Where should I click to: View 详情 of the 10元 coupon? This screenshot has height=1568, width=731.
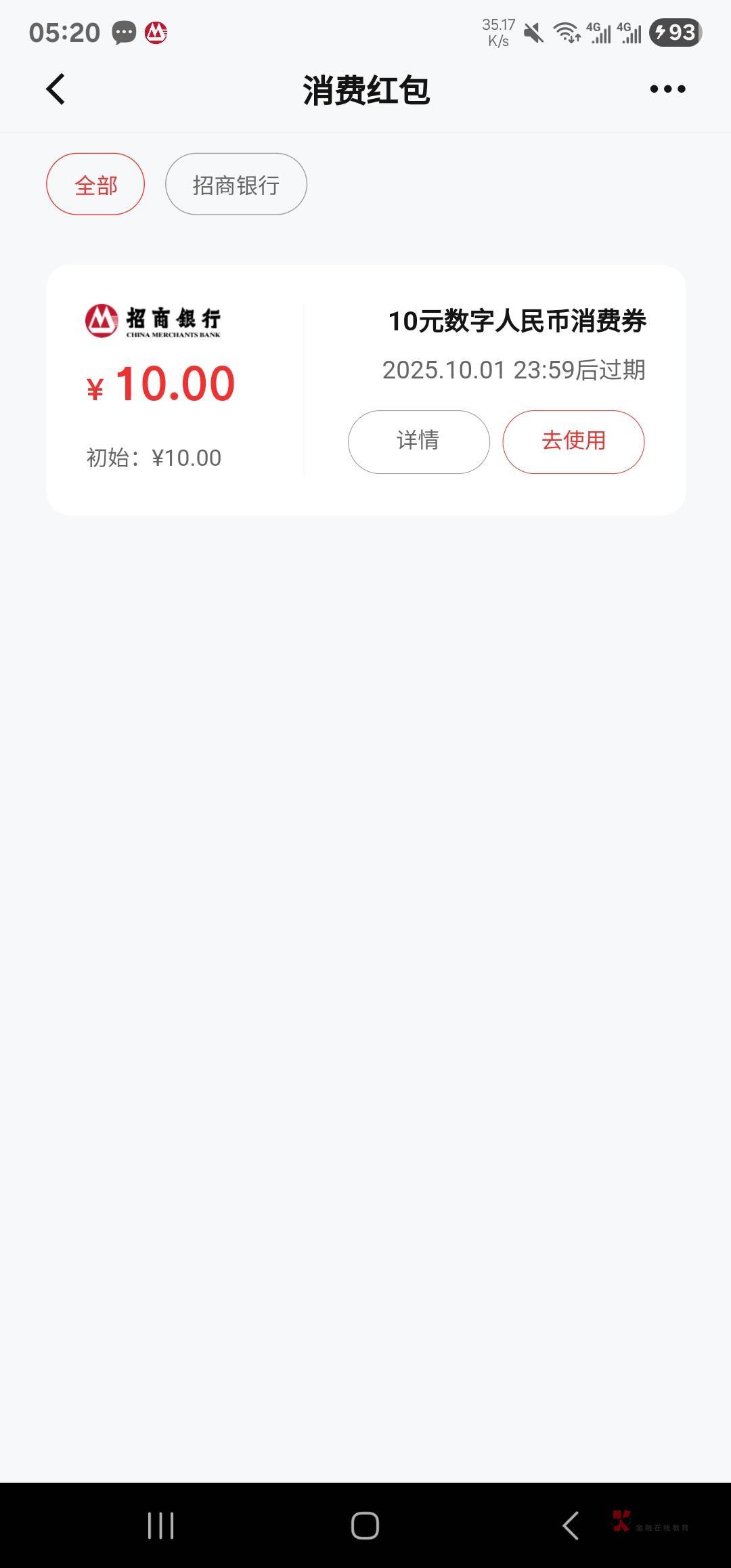418,441
